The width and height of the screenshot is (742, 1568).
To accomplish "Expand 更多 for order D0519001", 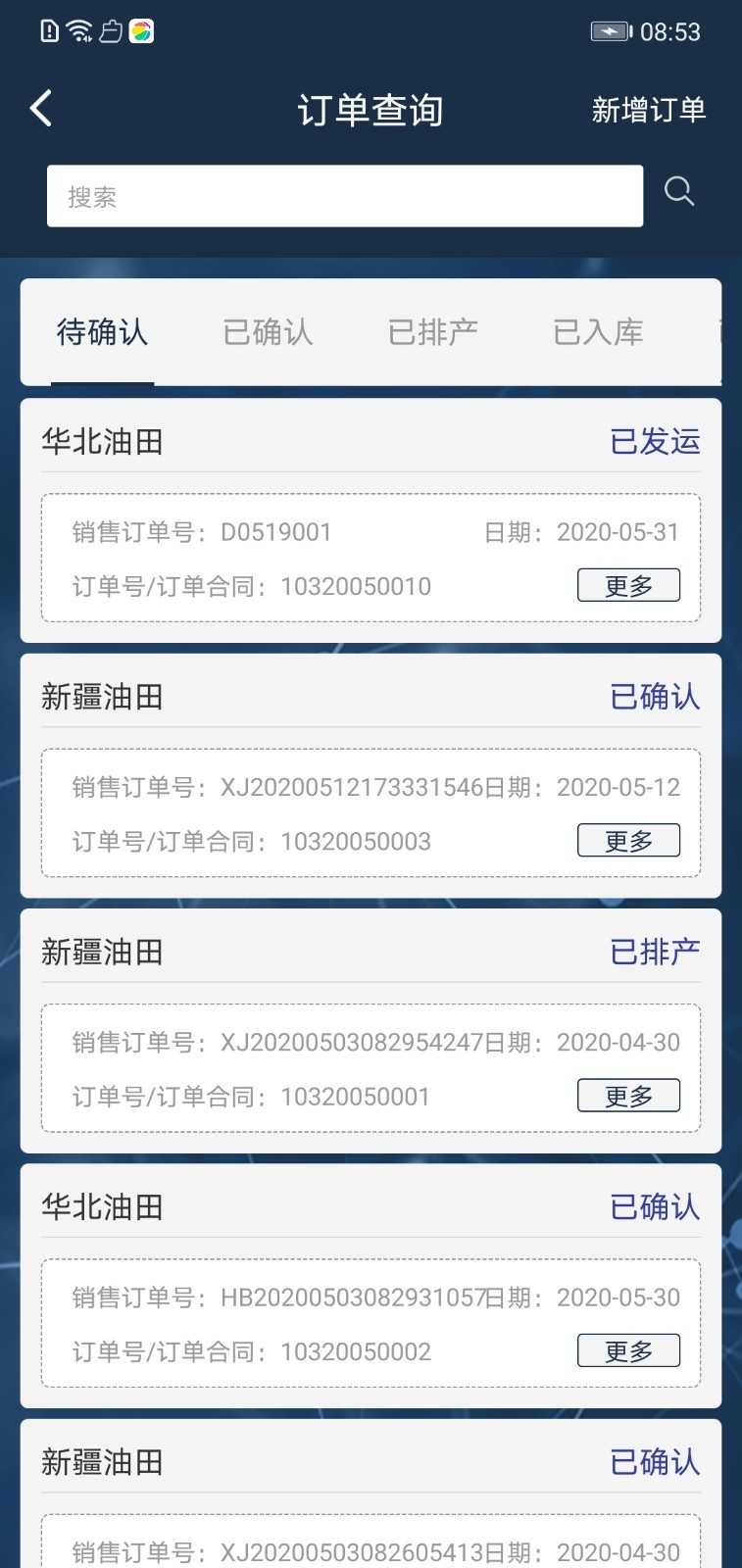I will (x=628, y=585).
